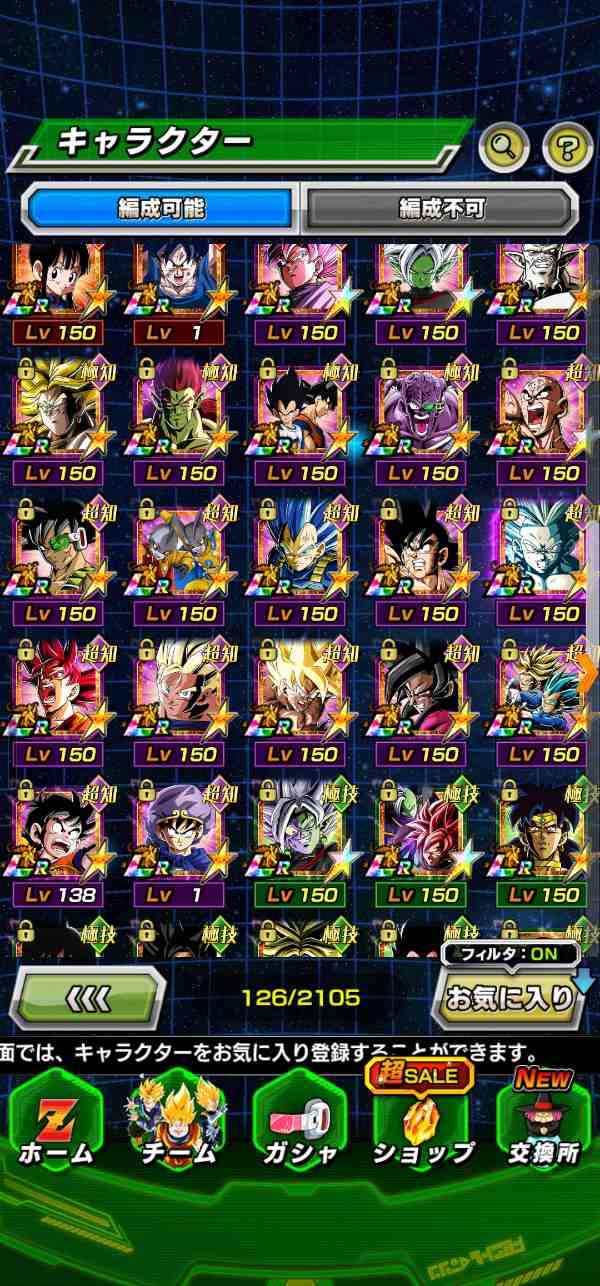This screenshot has width=600, height=1286.
Task: Open the ショップ tab
Action: click(x=422, y=1120)
